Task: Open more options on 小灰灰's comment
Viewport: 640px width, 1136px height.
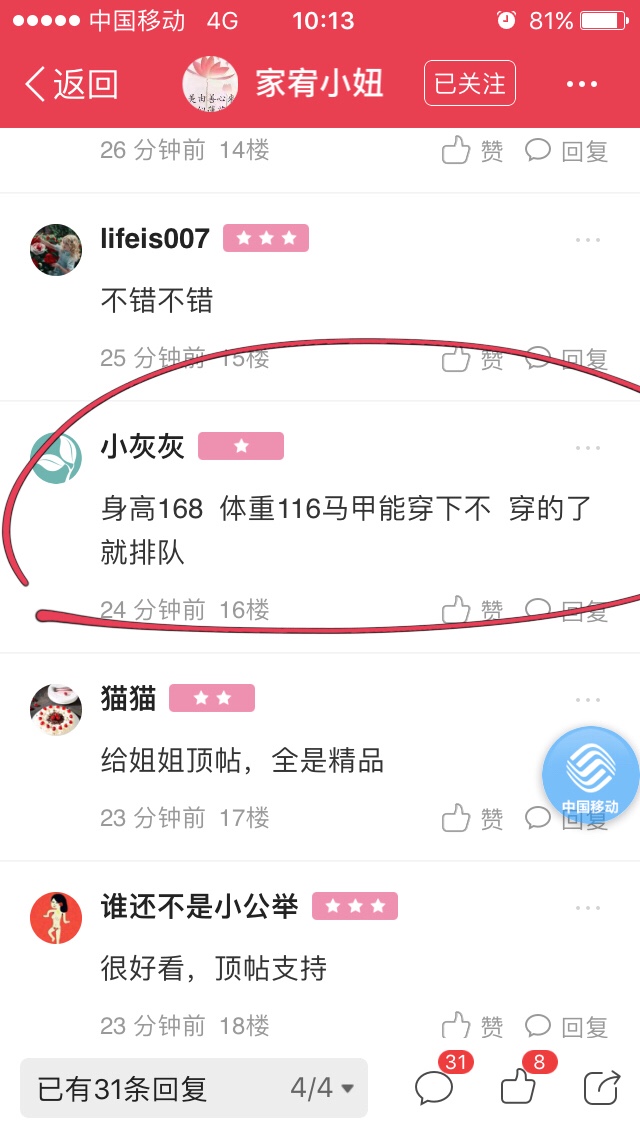Action: click(587, 448)
